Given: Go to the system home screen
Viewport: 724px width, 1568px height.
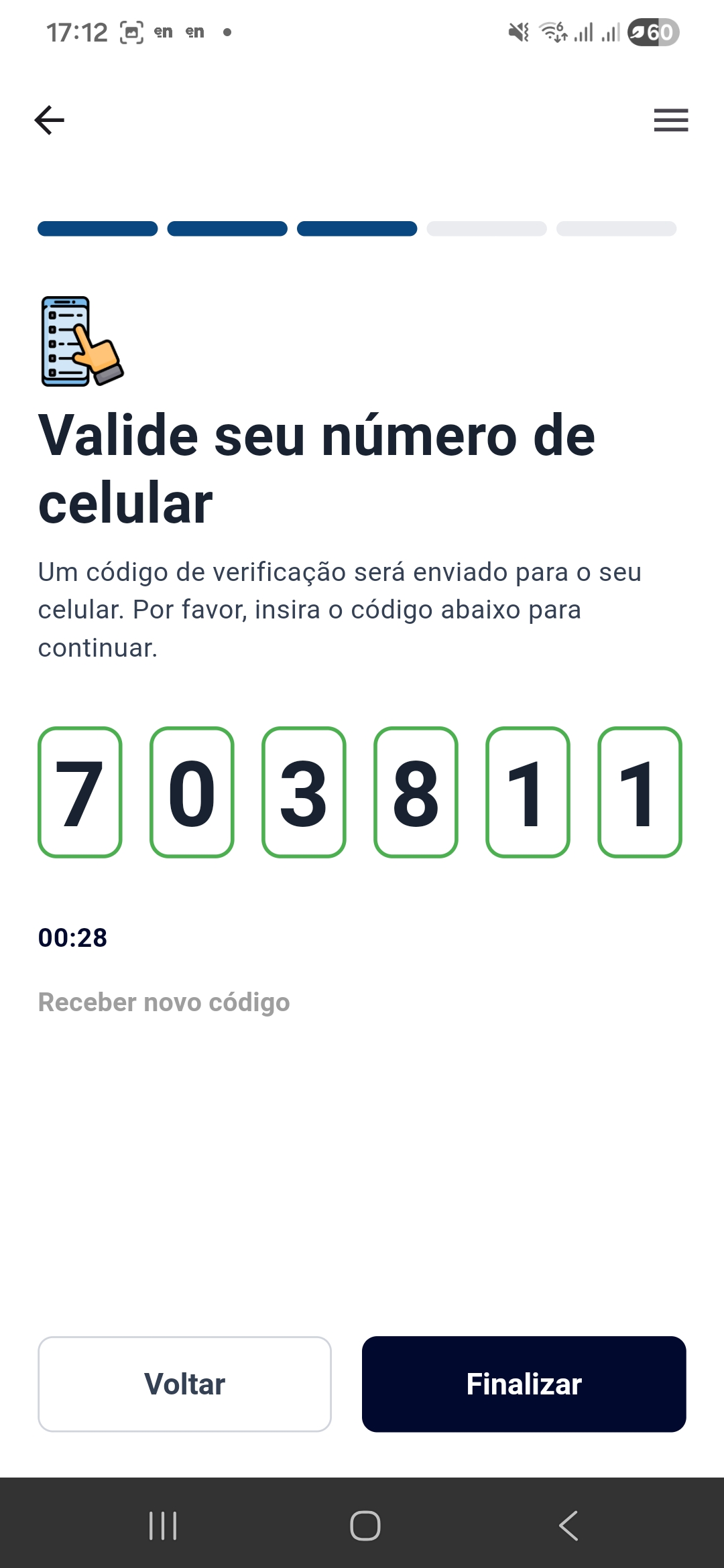Looking at the screenshot, I should [365, 1526].
